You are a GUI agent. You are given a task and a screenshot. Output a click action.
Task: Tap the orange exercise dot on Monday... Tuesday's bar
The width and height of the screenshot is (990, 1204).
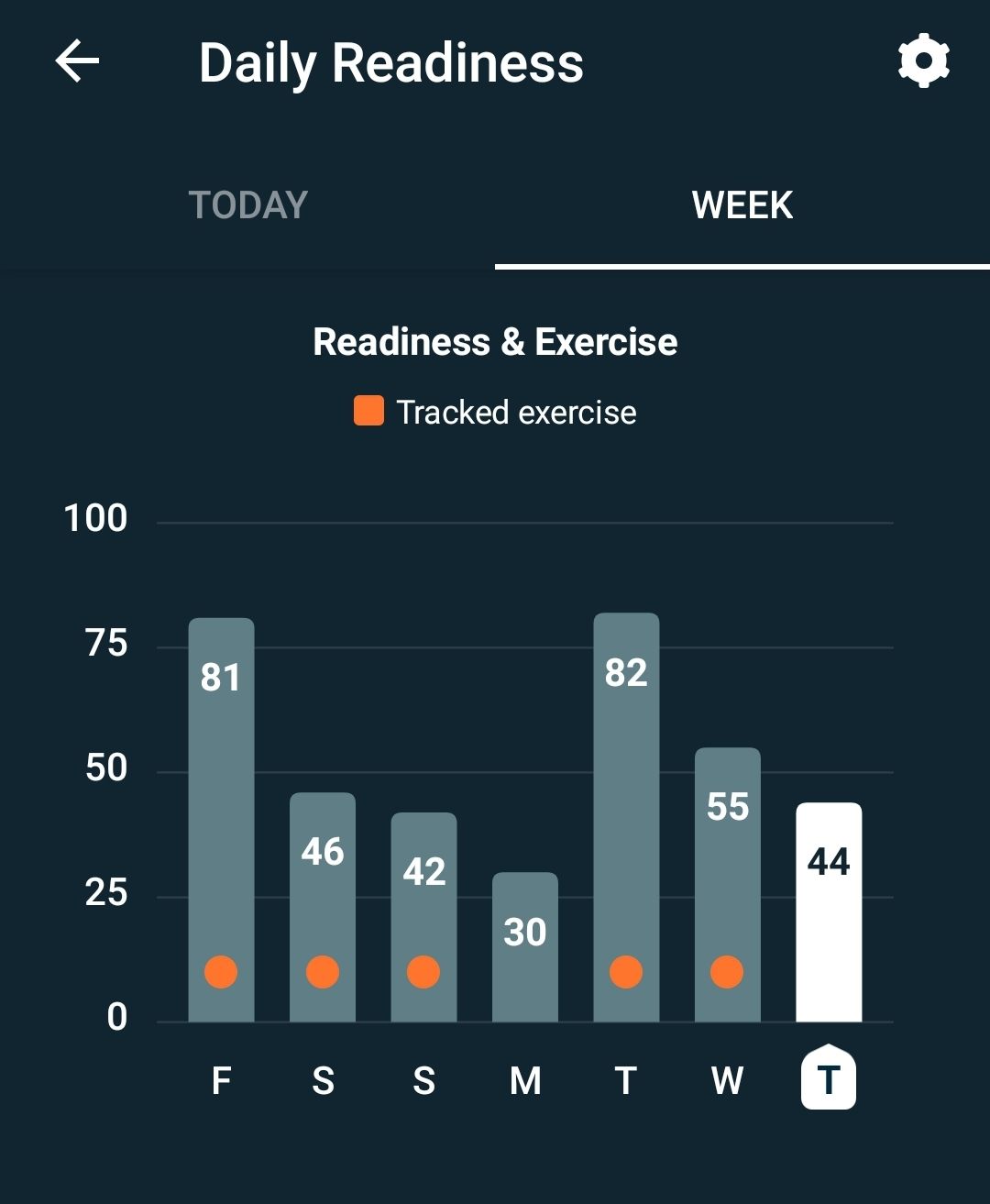625,972
